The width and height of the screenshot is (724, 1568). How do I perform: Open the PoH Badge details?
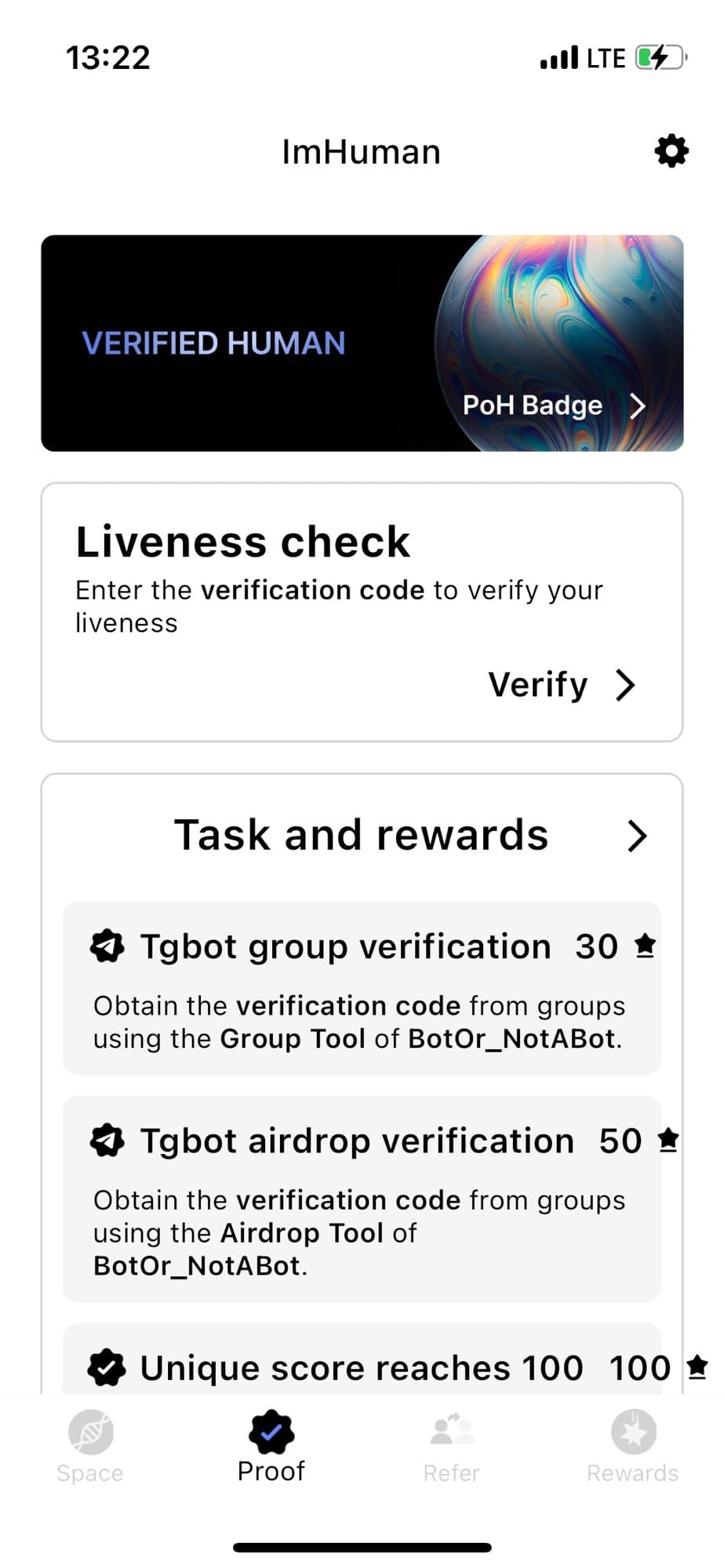554,405
